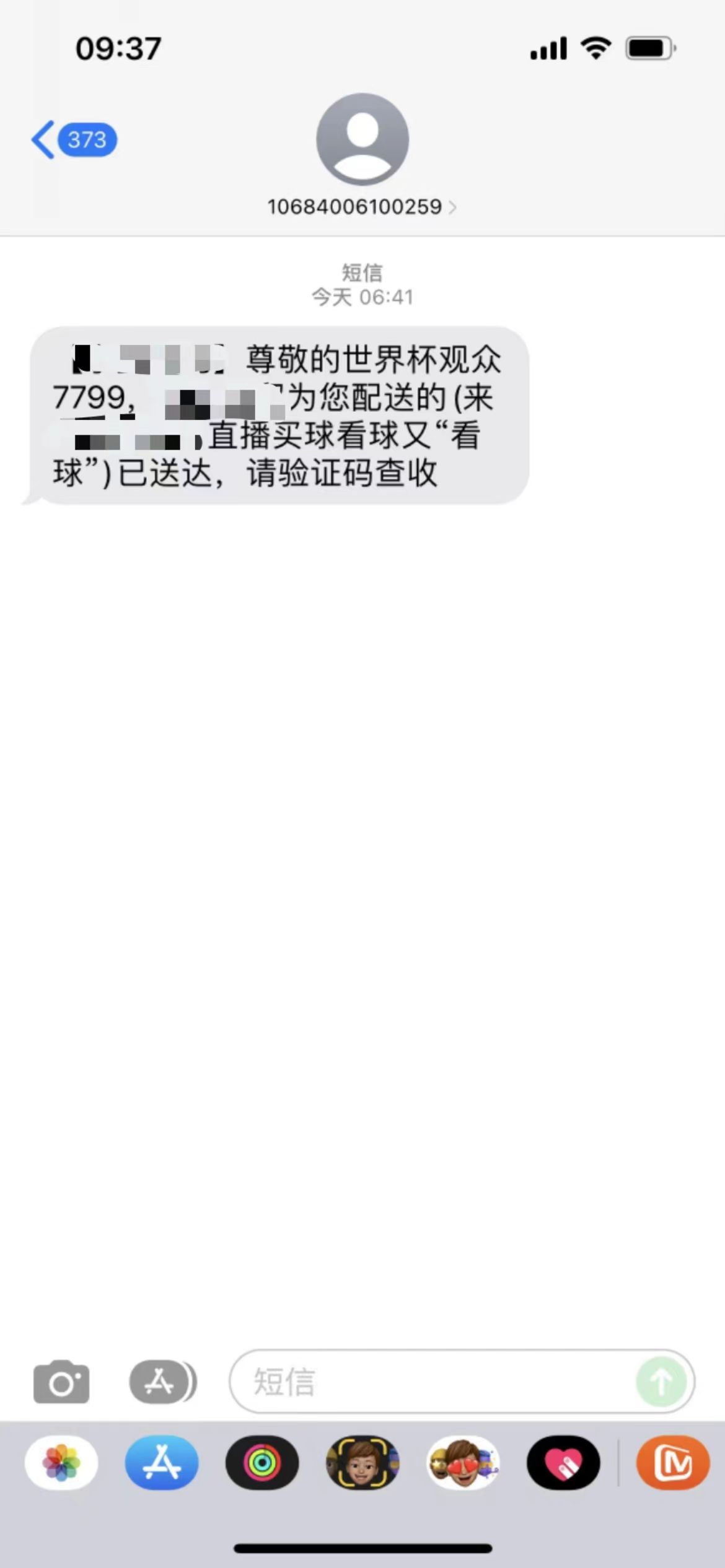Open the Photos iMessage app
725x1568 pixels.
61,1463
